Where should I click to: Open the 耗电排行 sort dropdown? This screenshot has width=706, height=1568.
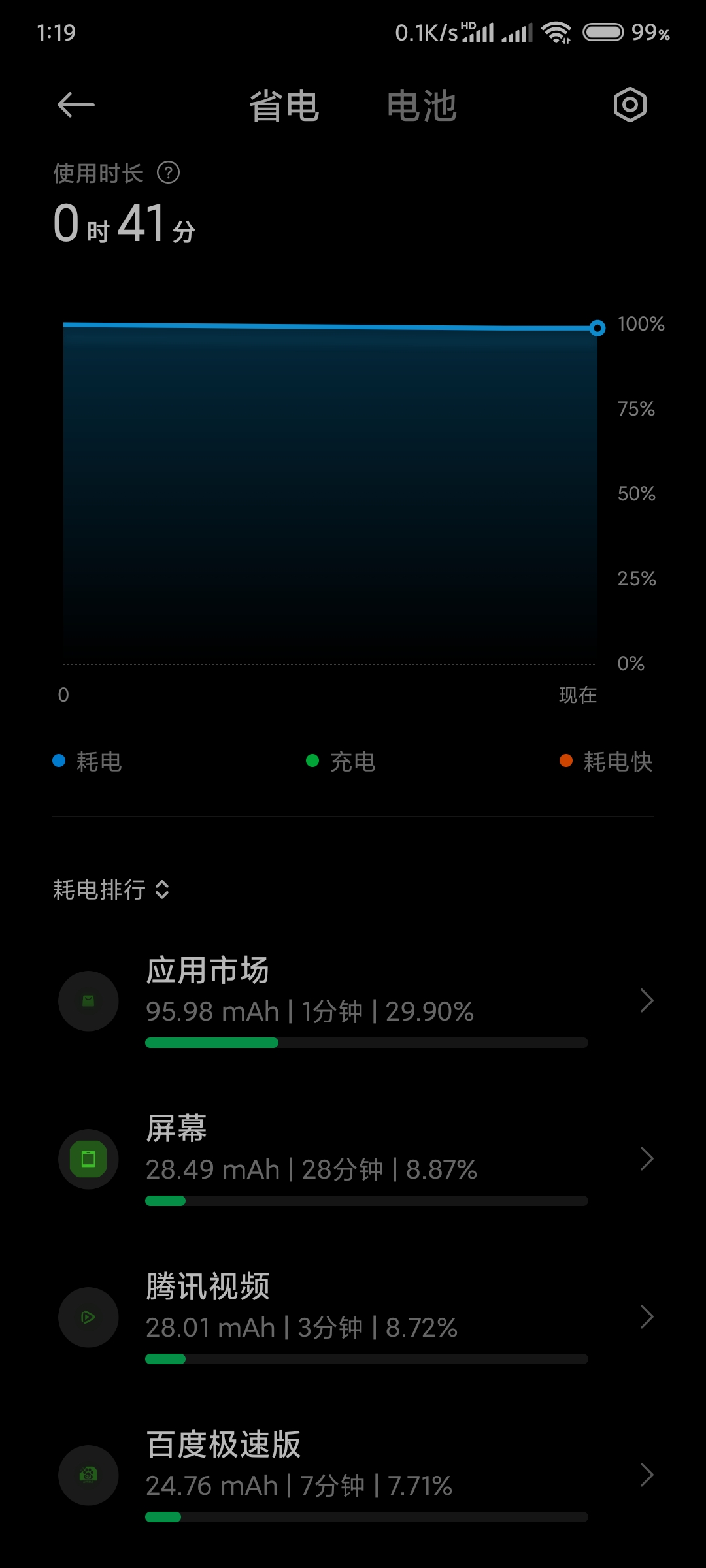coord(111,890)
